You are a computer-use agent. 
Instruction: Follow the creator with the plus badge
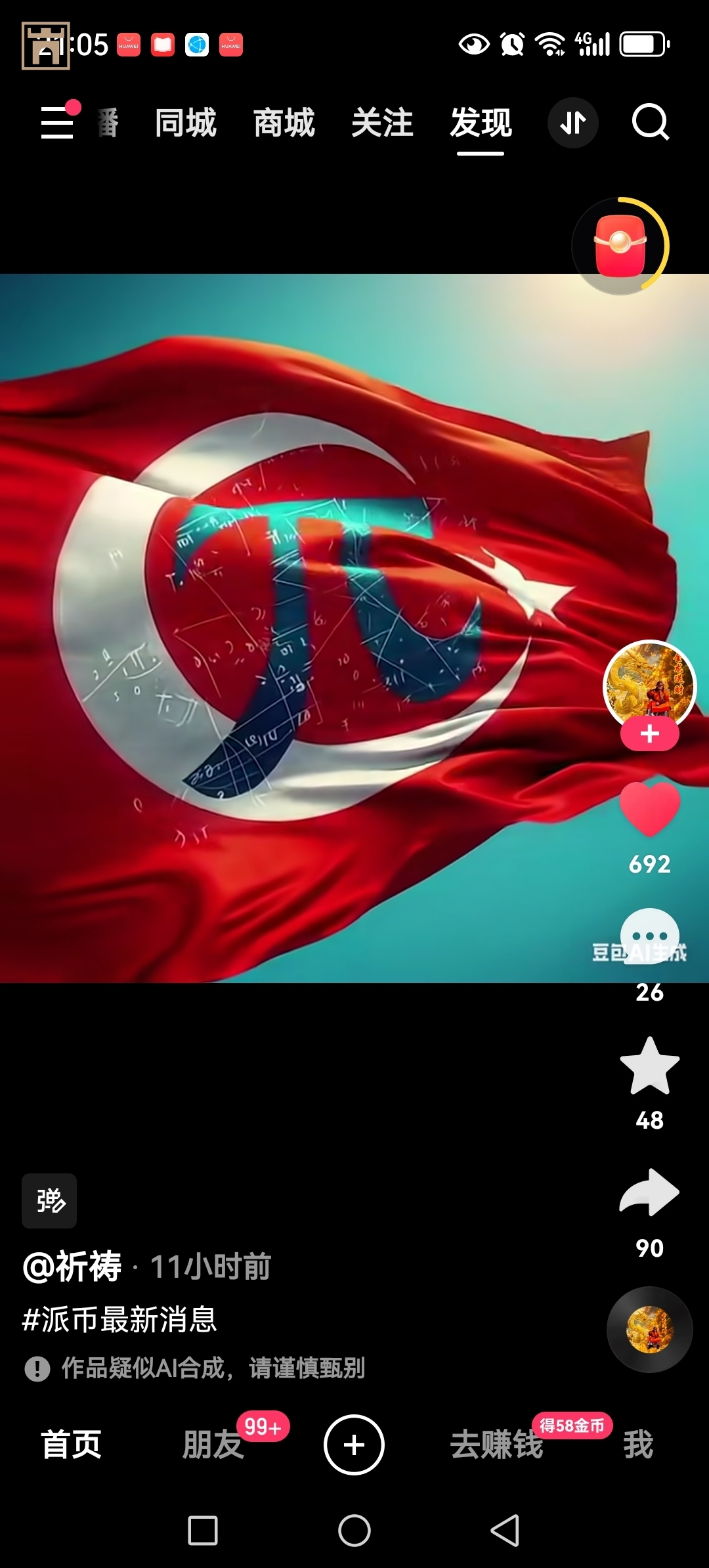[x=650, y=733]
